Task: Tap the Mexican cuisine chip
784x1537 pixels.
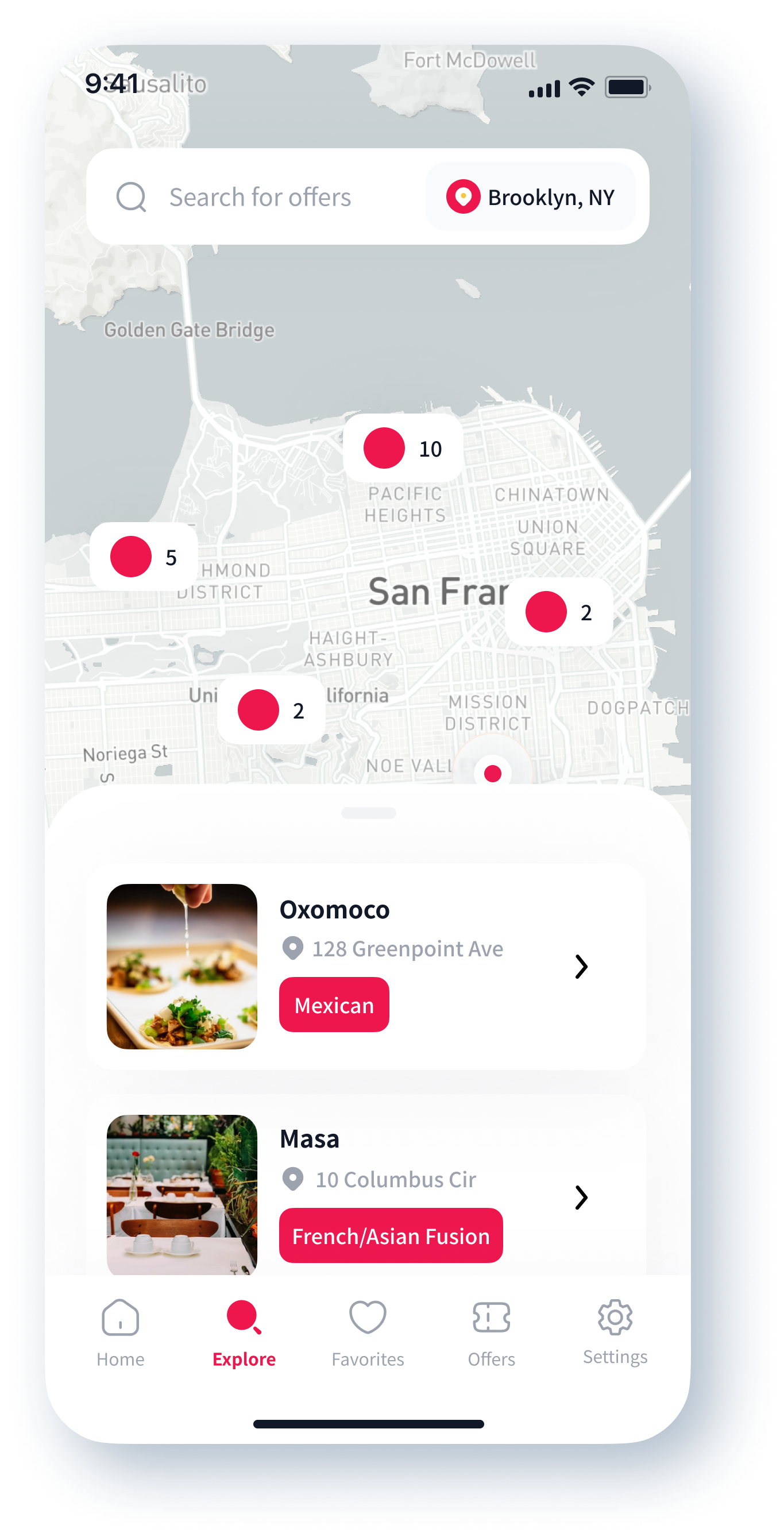Action: (x=334, y=1005)
